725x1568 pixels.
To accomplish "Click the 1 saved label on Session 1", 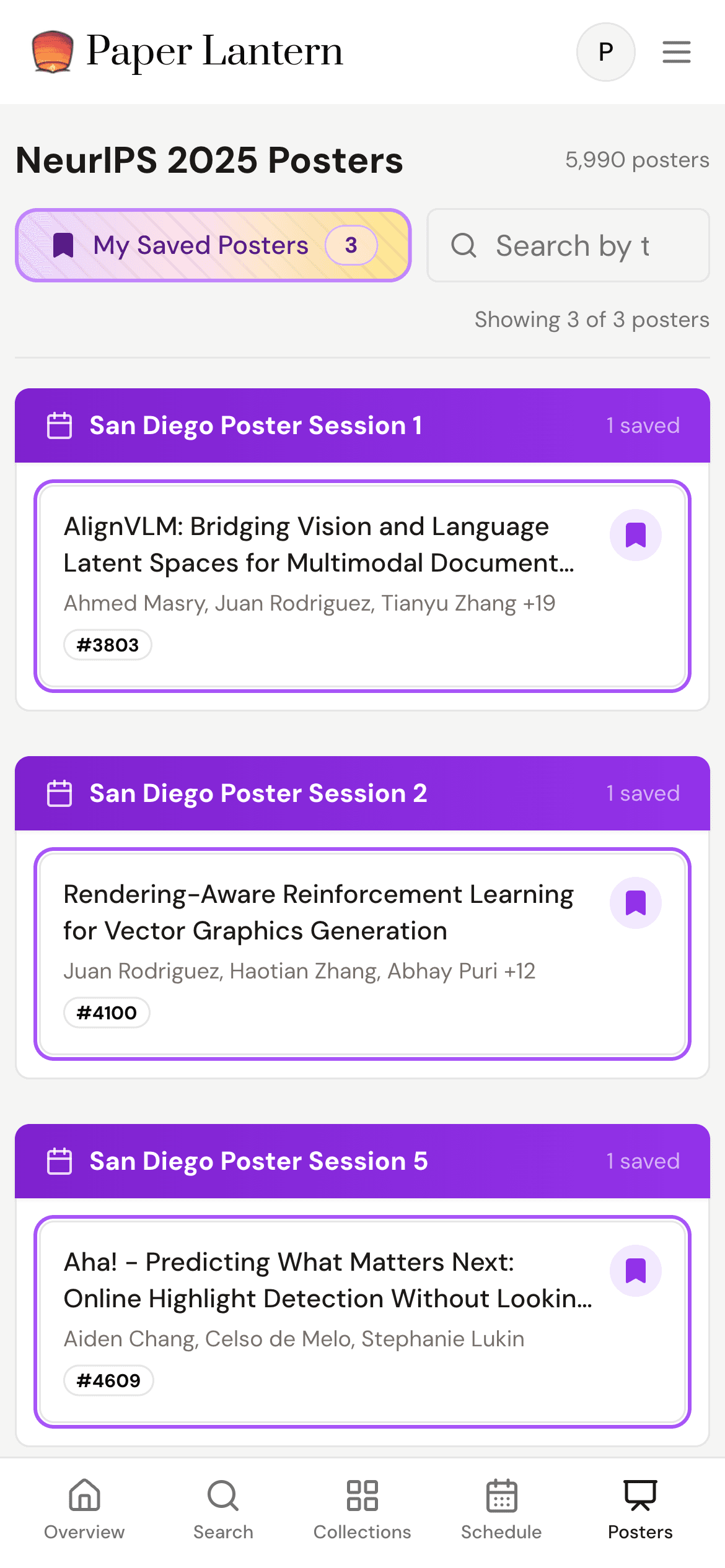I will pos(643,425).
